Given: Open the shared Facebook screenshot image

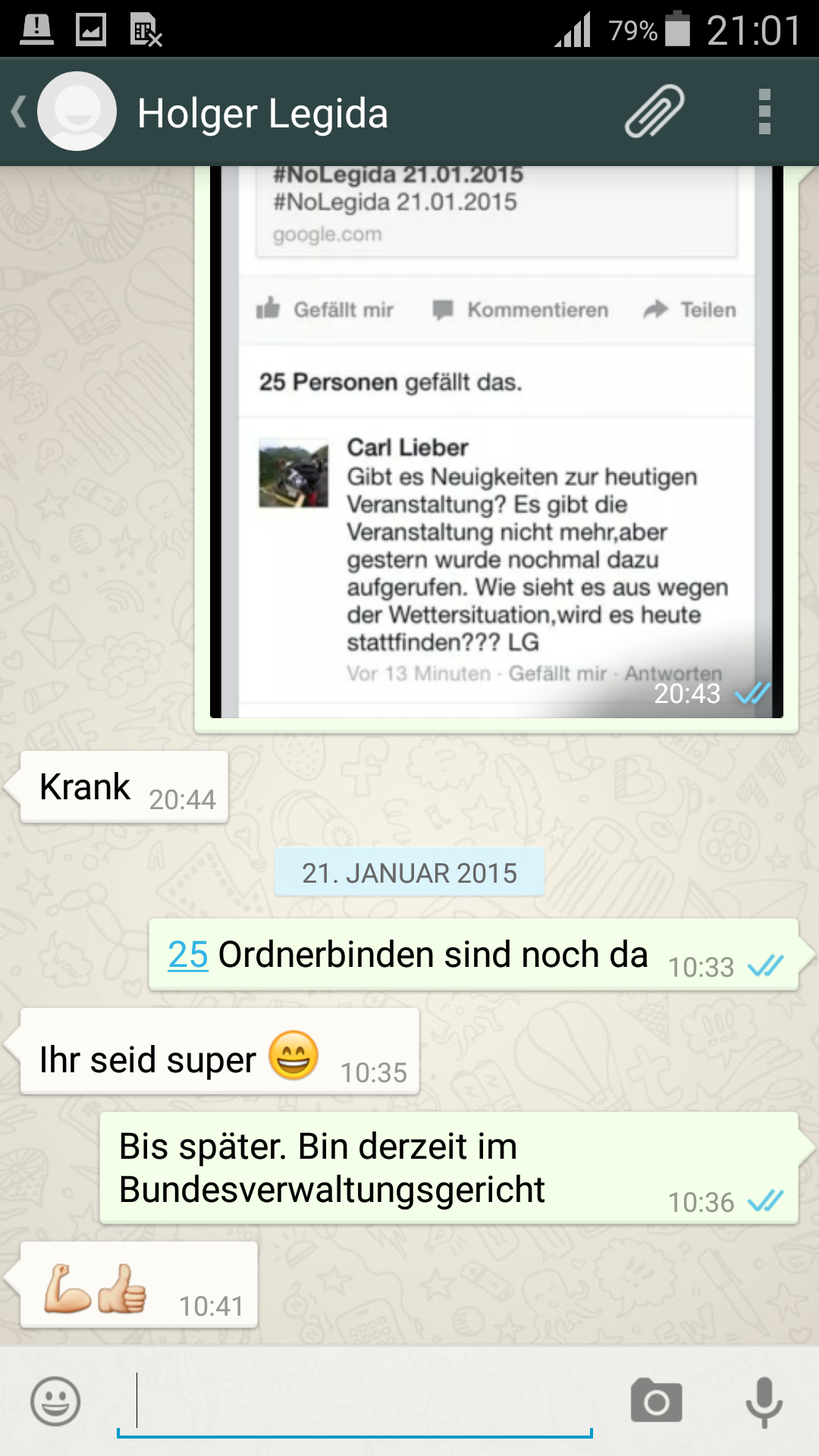Looking at the screenshot, I should 497,441.
